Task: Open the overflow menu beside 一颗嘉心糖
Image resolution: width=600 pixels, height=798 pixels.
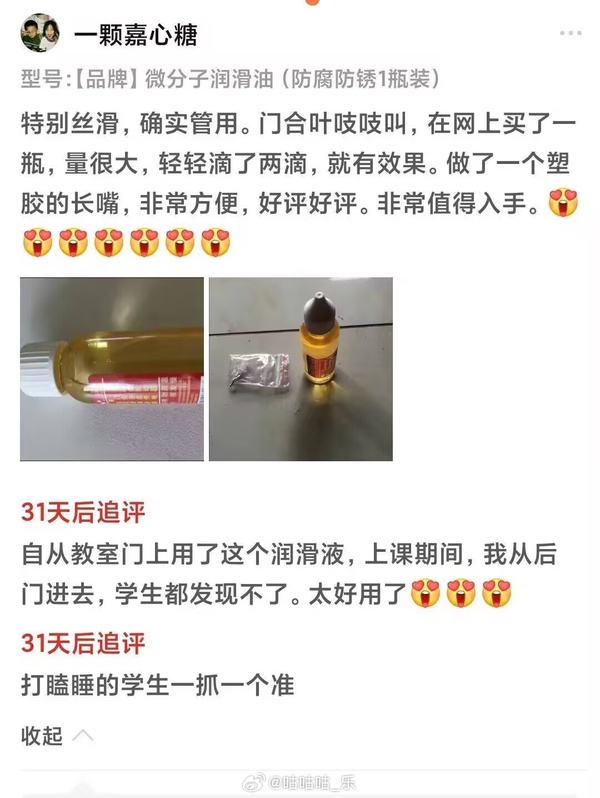Action: tap(570, 33)
